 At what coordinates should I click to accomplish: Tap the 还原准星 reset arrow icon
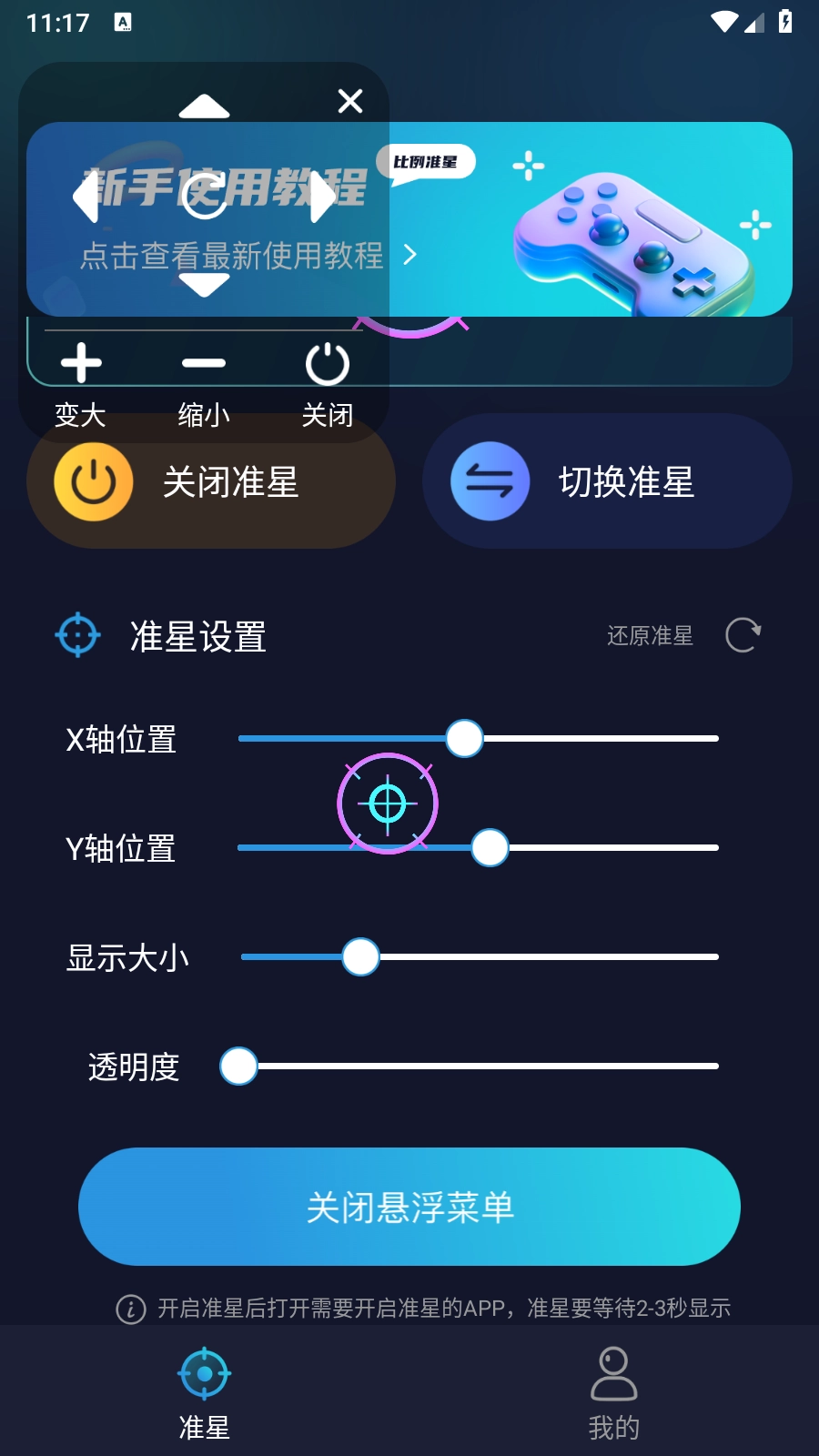[x=743, y=634]
